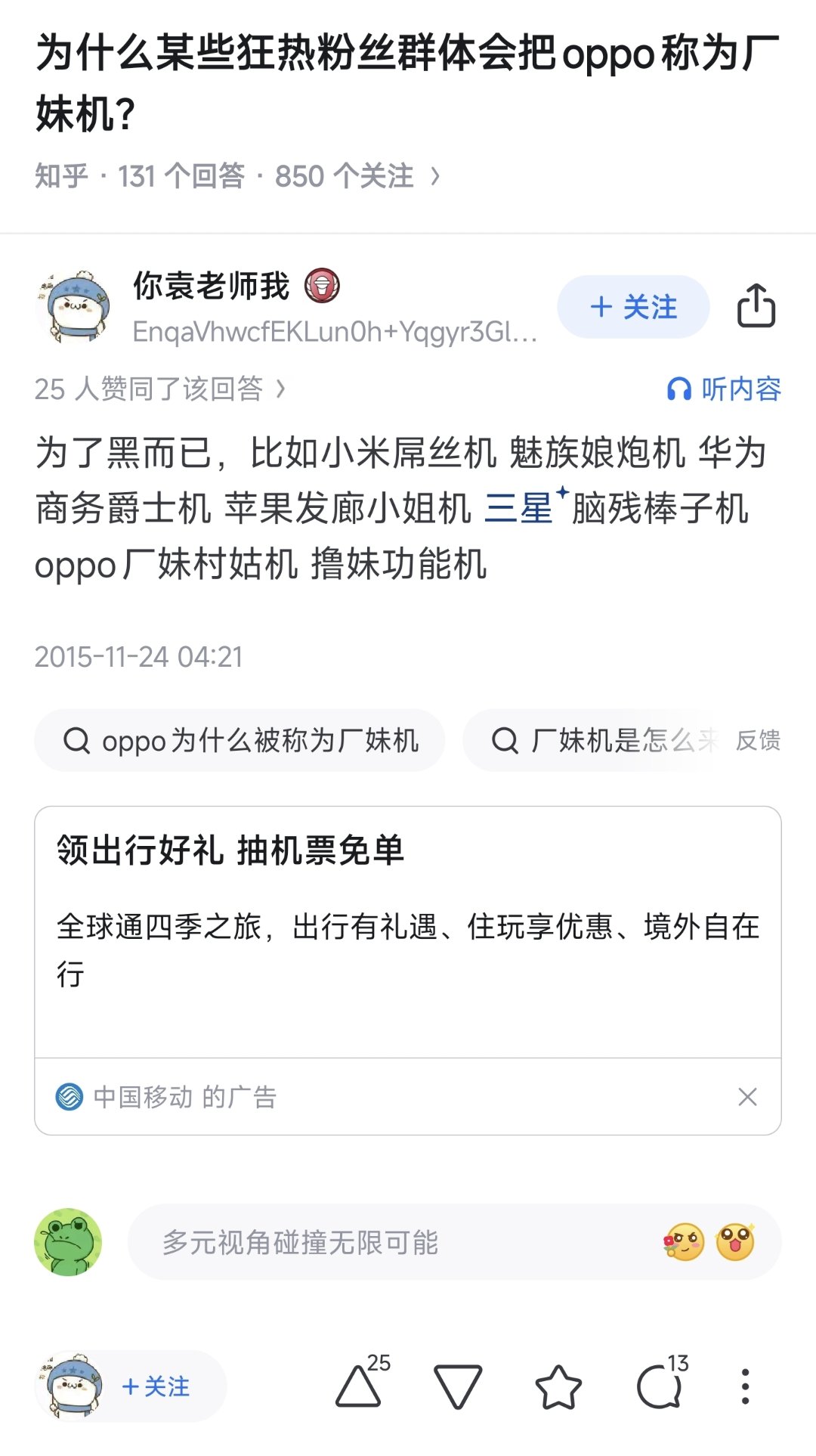Open the 13 comments
Viewport: 816px width, 1456px height.
pyautogui.click(x=662, y=1383)
